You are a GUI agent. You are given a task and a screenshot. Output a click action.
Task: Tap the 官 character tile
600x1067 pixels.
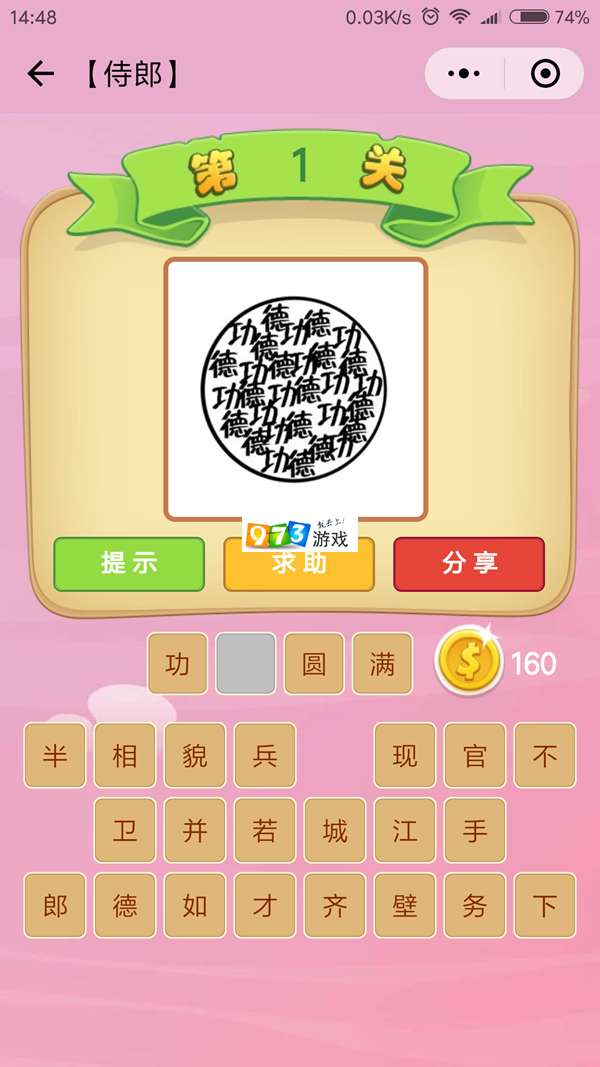(x=475, y=755)
